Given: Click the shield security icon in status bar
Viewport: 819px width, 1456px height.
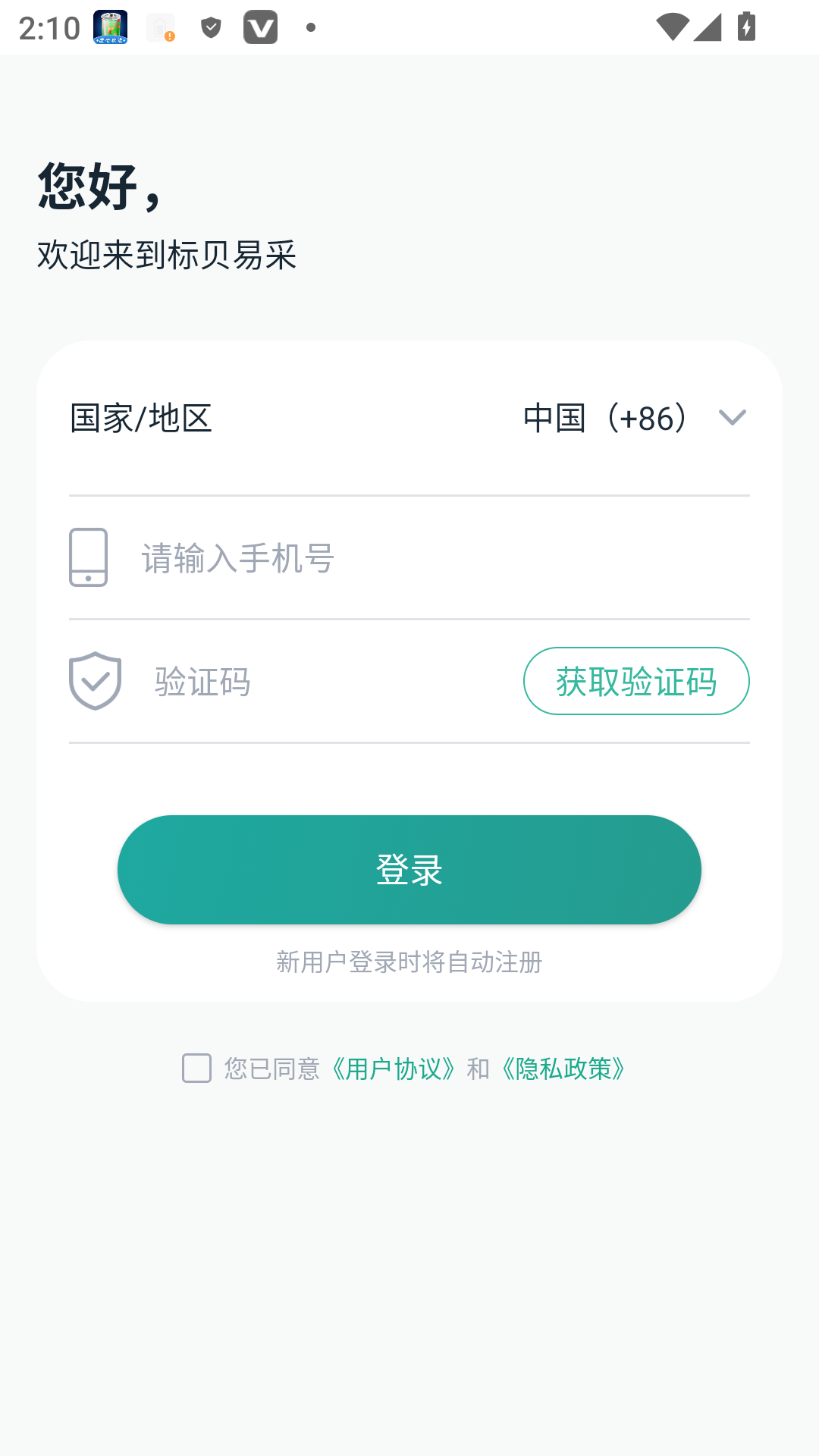Looking at the screenshot, I should [209, 28].
